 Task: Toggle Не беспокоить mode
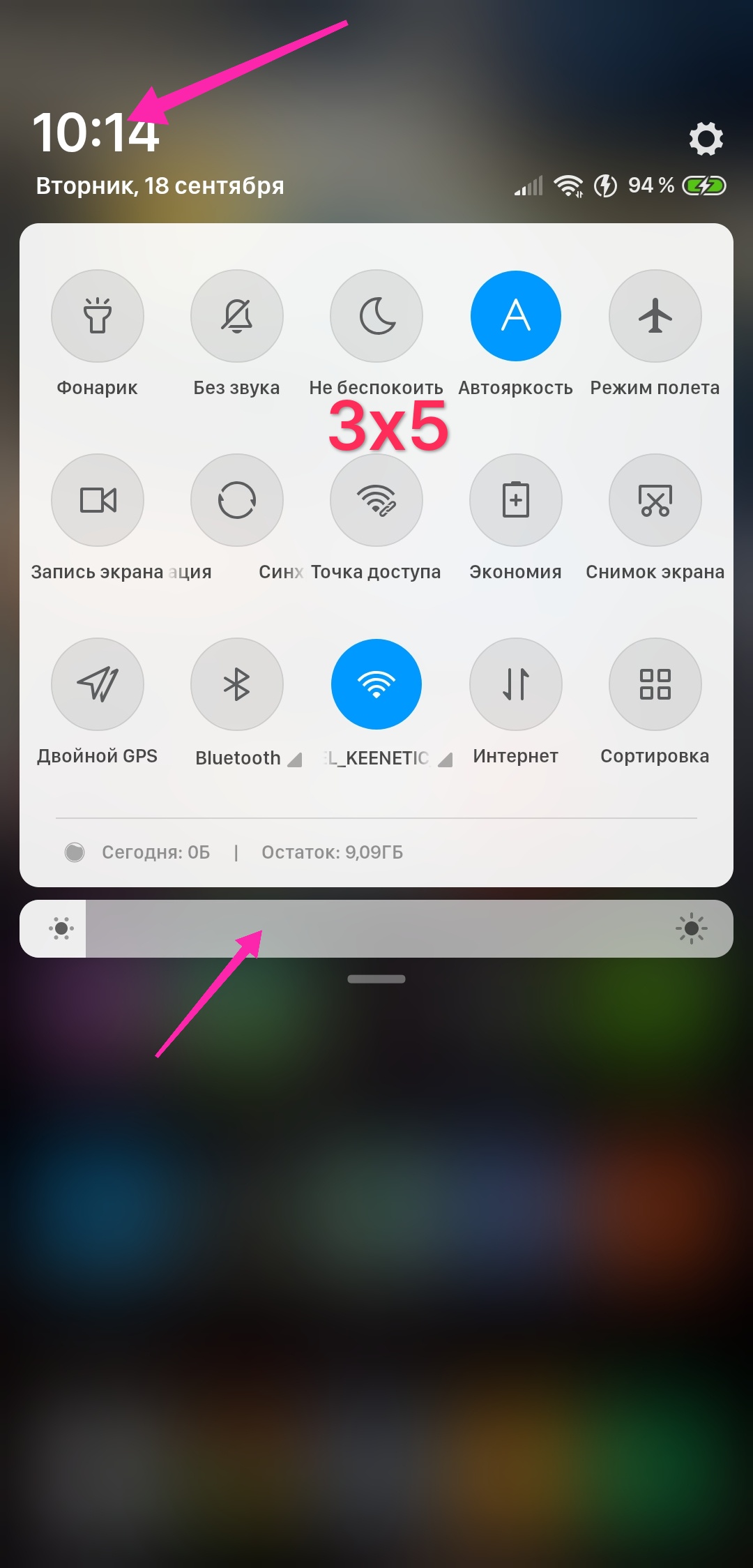point(376,316)
